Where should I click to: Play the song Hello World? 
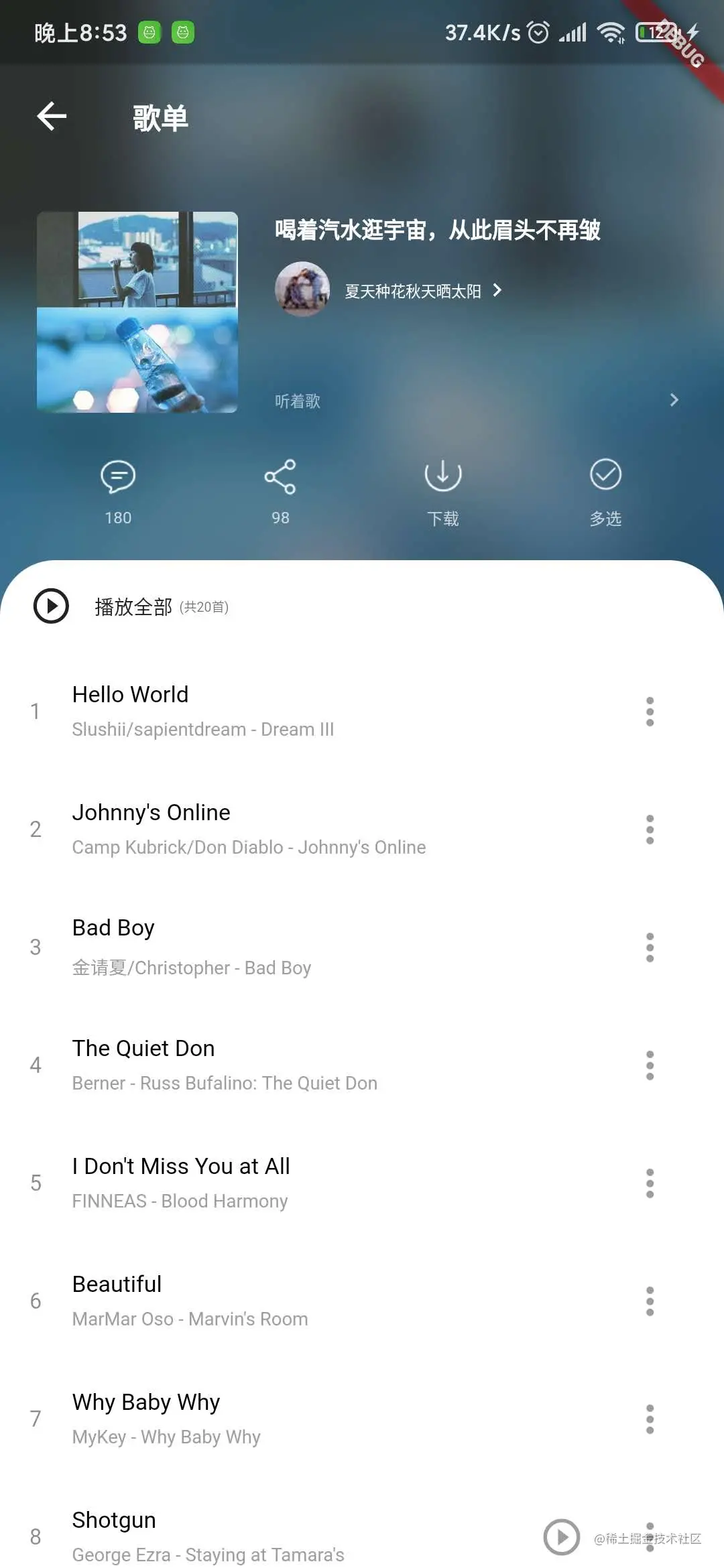click(268, 711)
